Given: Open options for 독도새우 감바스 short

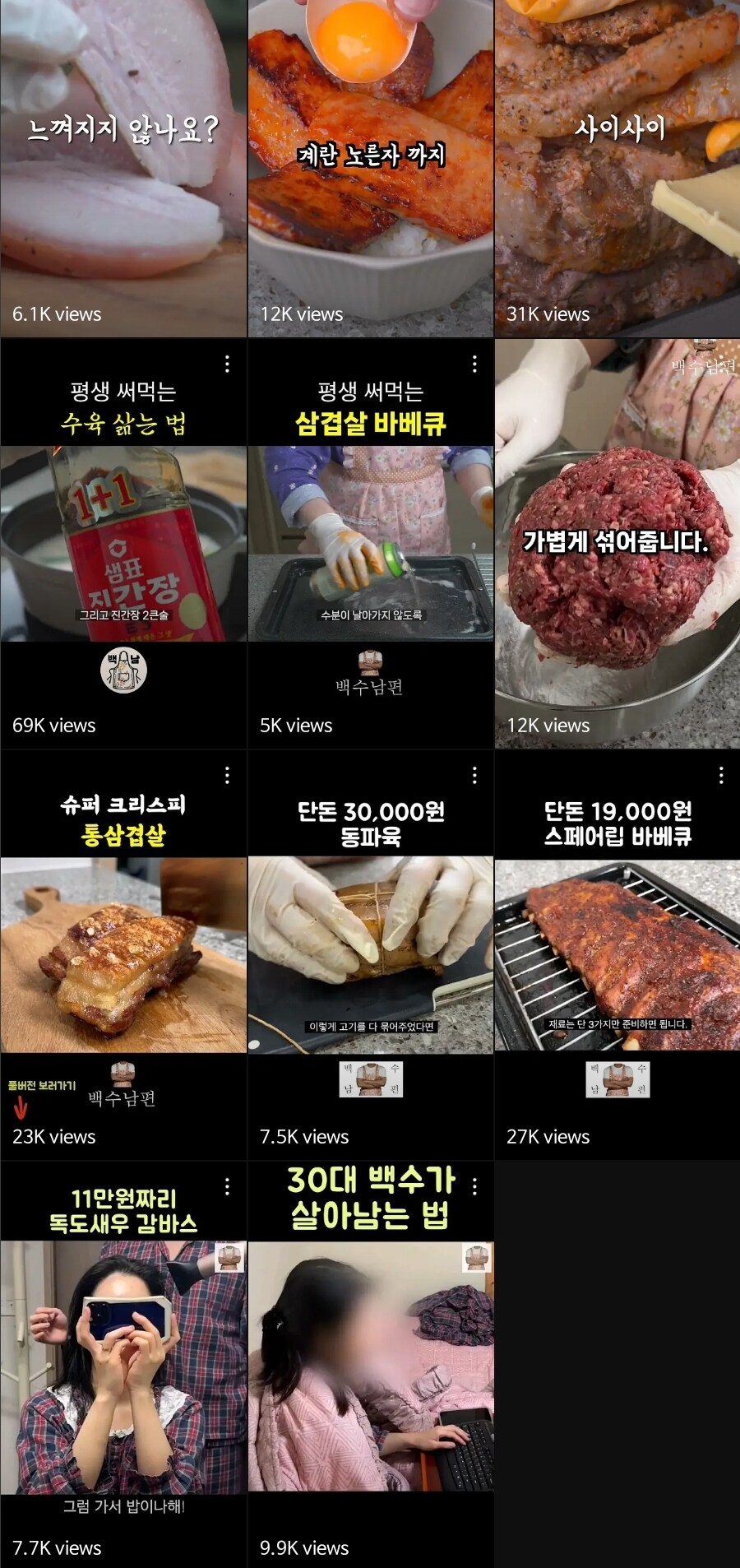Looking at the screenshot, I should click(x=227, y=1186).
